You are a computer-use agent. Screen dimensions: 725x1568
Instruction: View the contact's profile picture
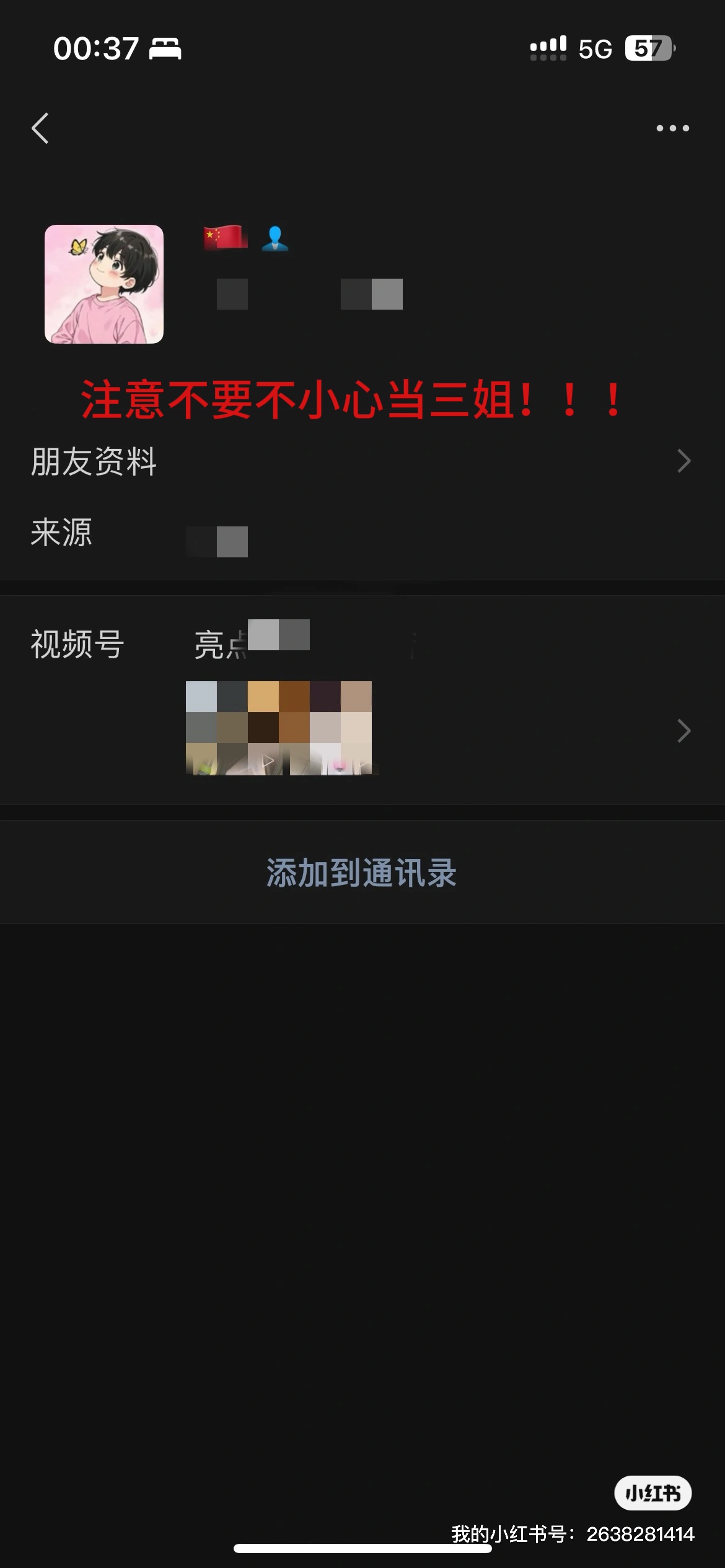pyautogui.click(x=104, y=284)
